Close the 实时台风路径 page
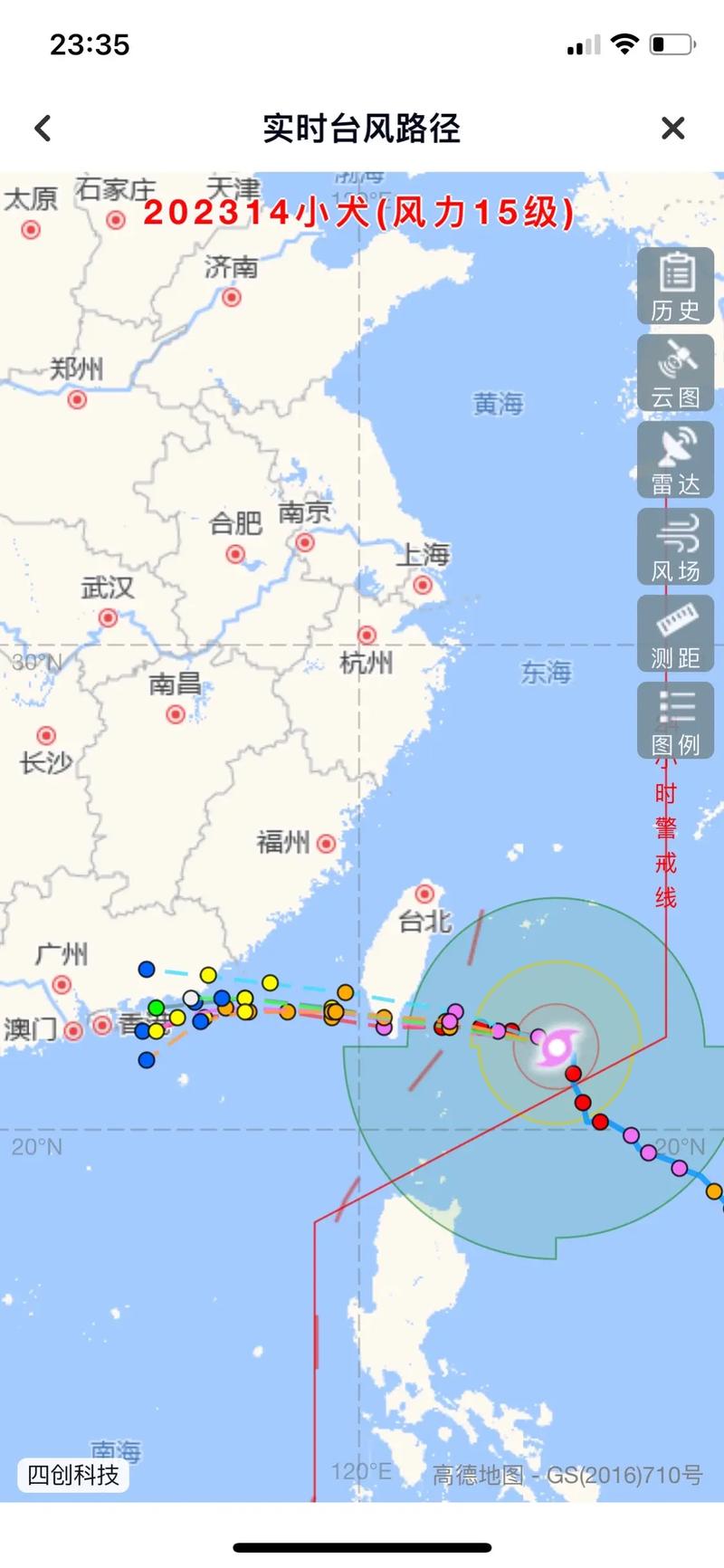 coord(673,129)
